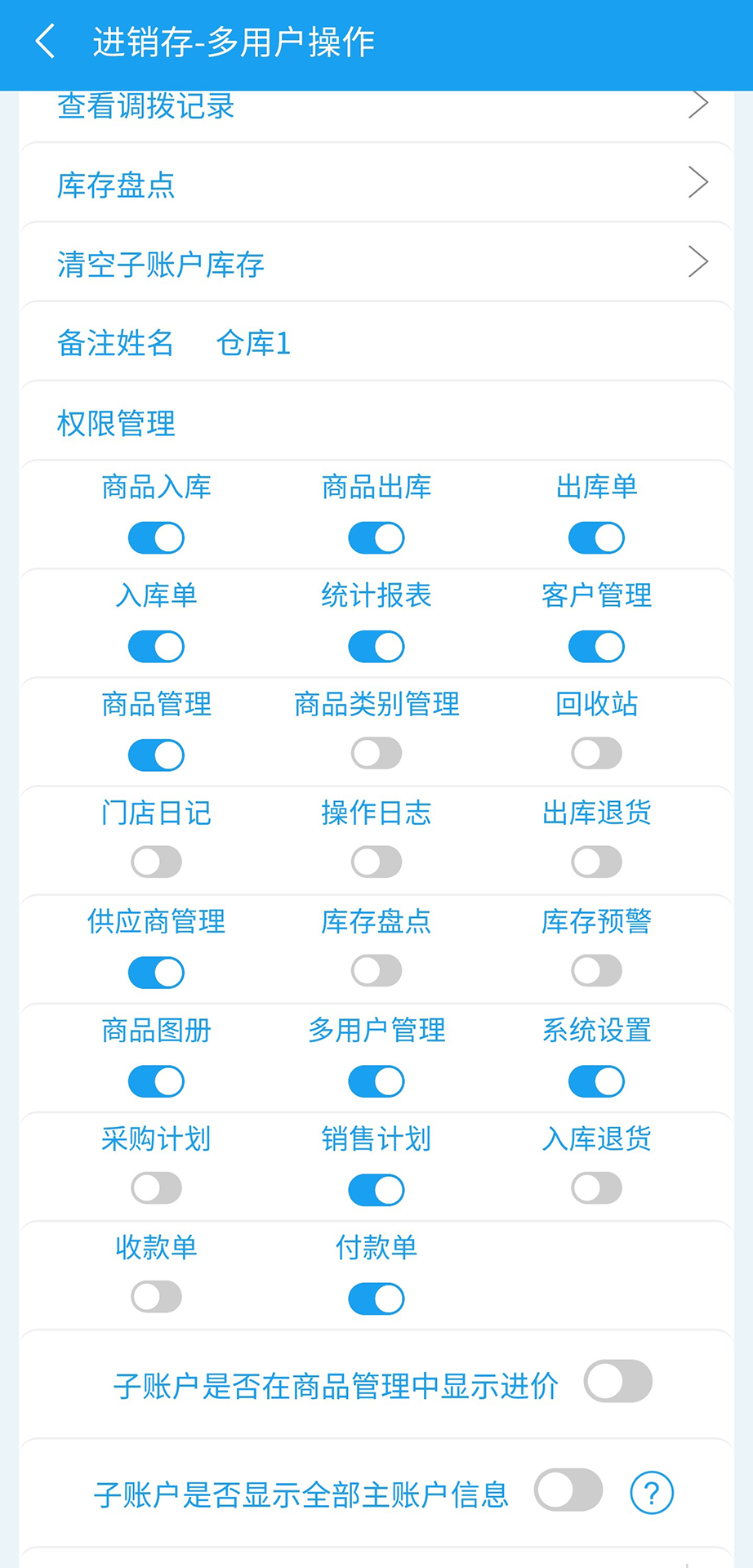The image size is (753, 1568).
Task: Enable the 采购计划 permission
Action: click(155, 1189)
